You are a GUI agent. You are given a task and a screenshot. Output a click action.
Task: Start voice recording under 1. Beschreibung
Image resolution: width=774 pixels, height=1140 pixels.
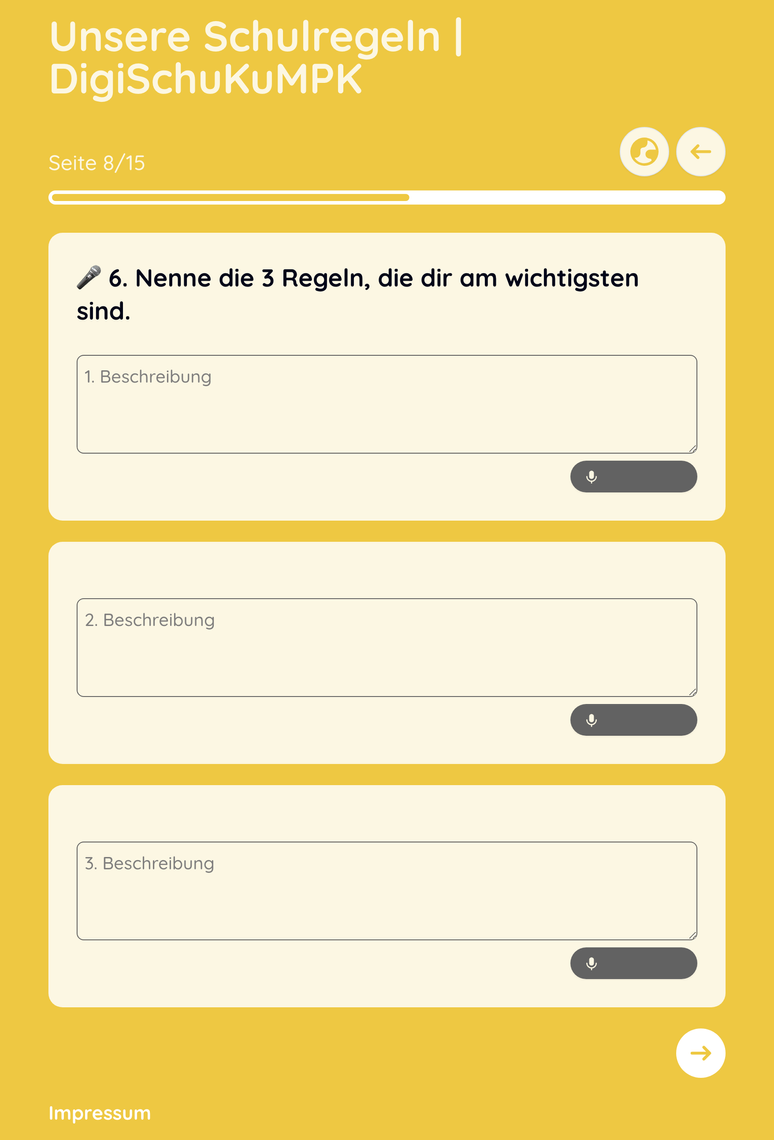[634, 476]
